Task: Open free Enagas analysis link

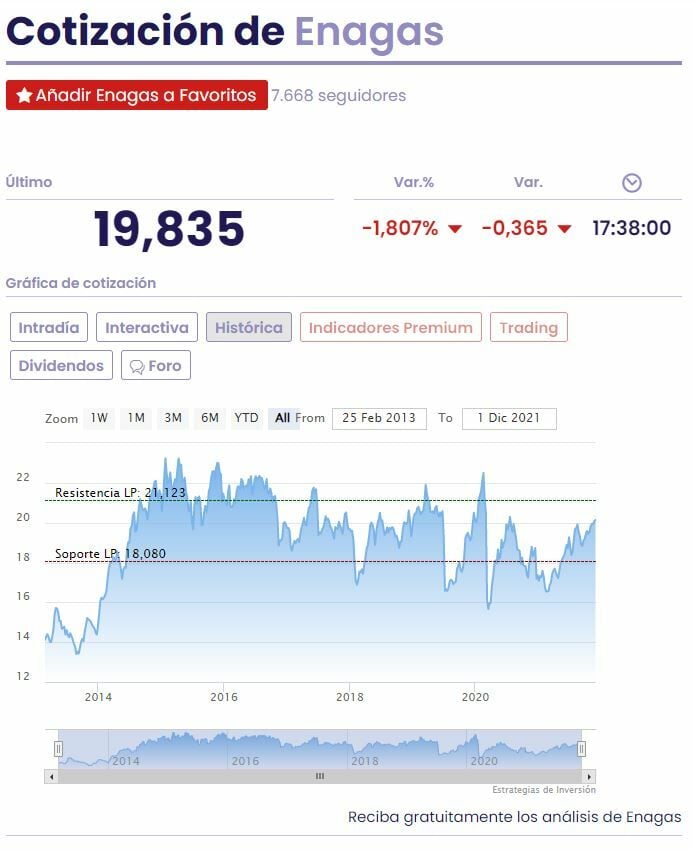Action: point(514,817)
